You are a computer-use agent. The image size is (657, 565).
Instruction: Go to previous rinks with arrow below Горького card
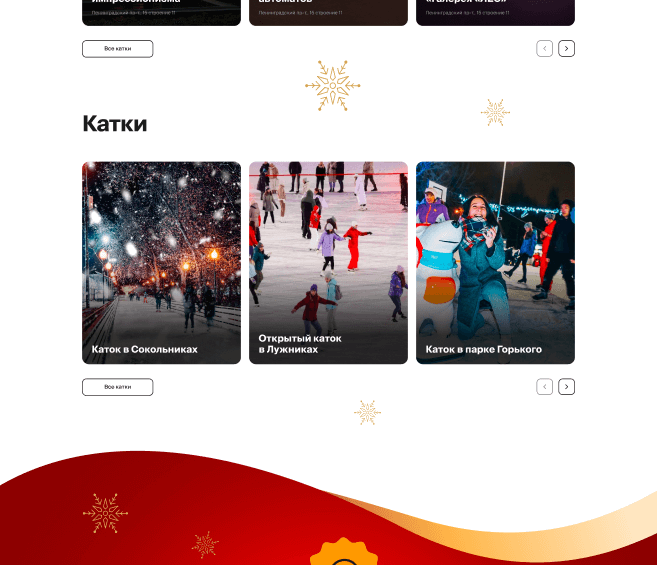[x=545, y=387]
